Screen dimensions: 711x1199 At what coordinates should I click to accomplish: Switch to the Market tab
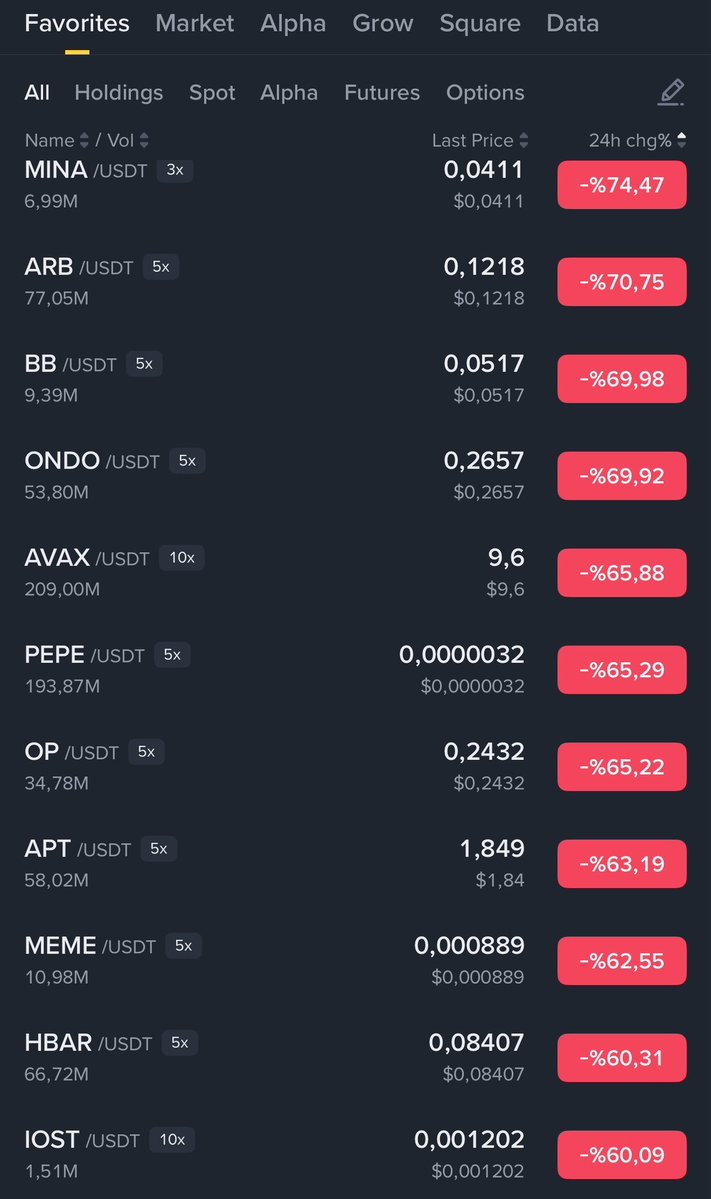tap(195, 23)
